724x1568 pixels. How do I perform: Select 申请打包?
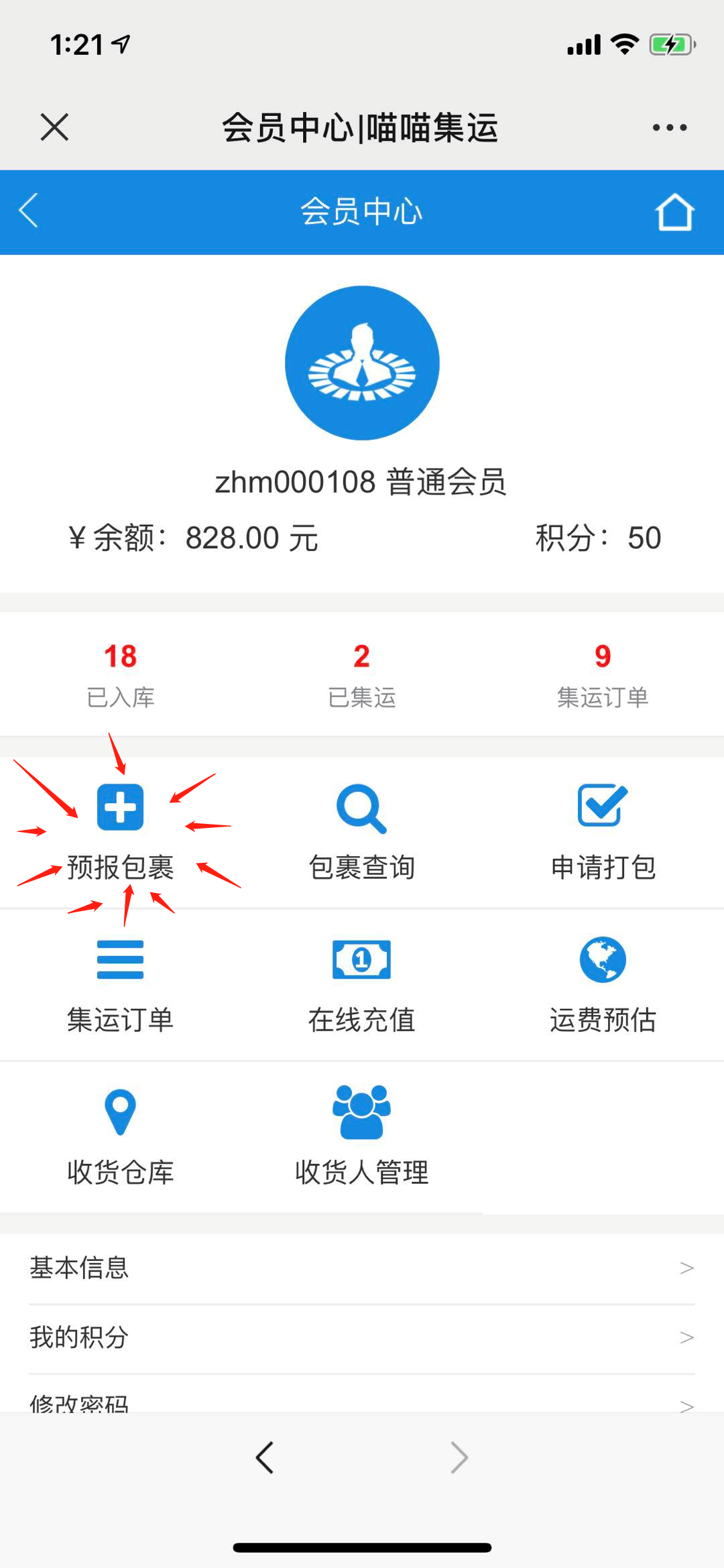(x=603, y=833)
